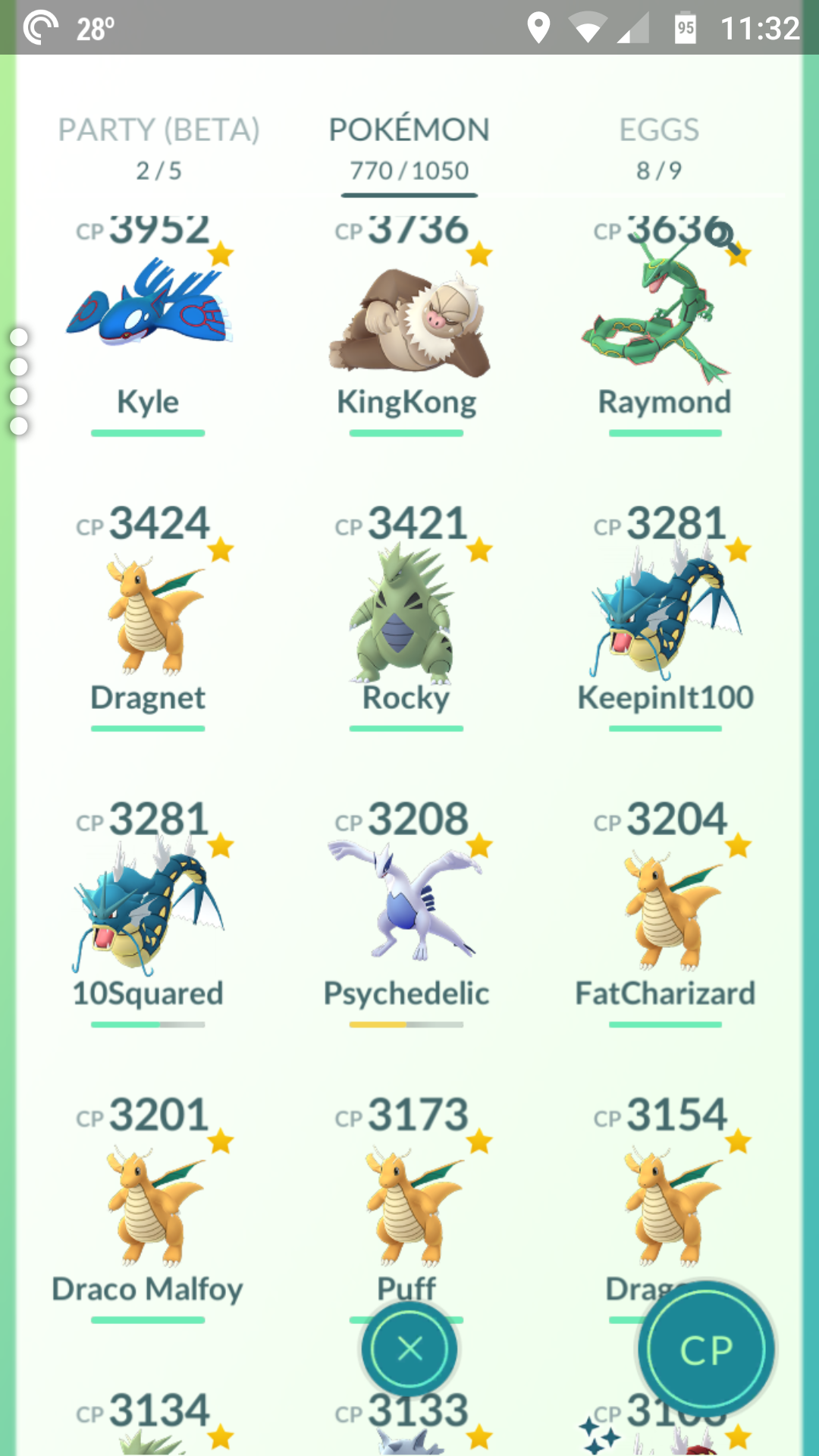
Task: Switch to the Eggs tab
Action: (659, 149)
